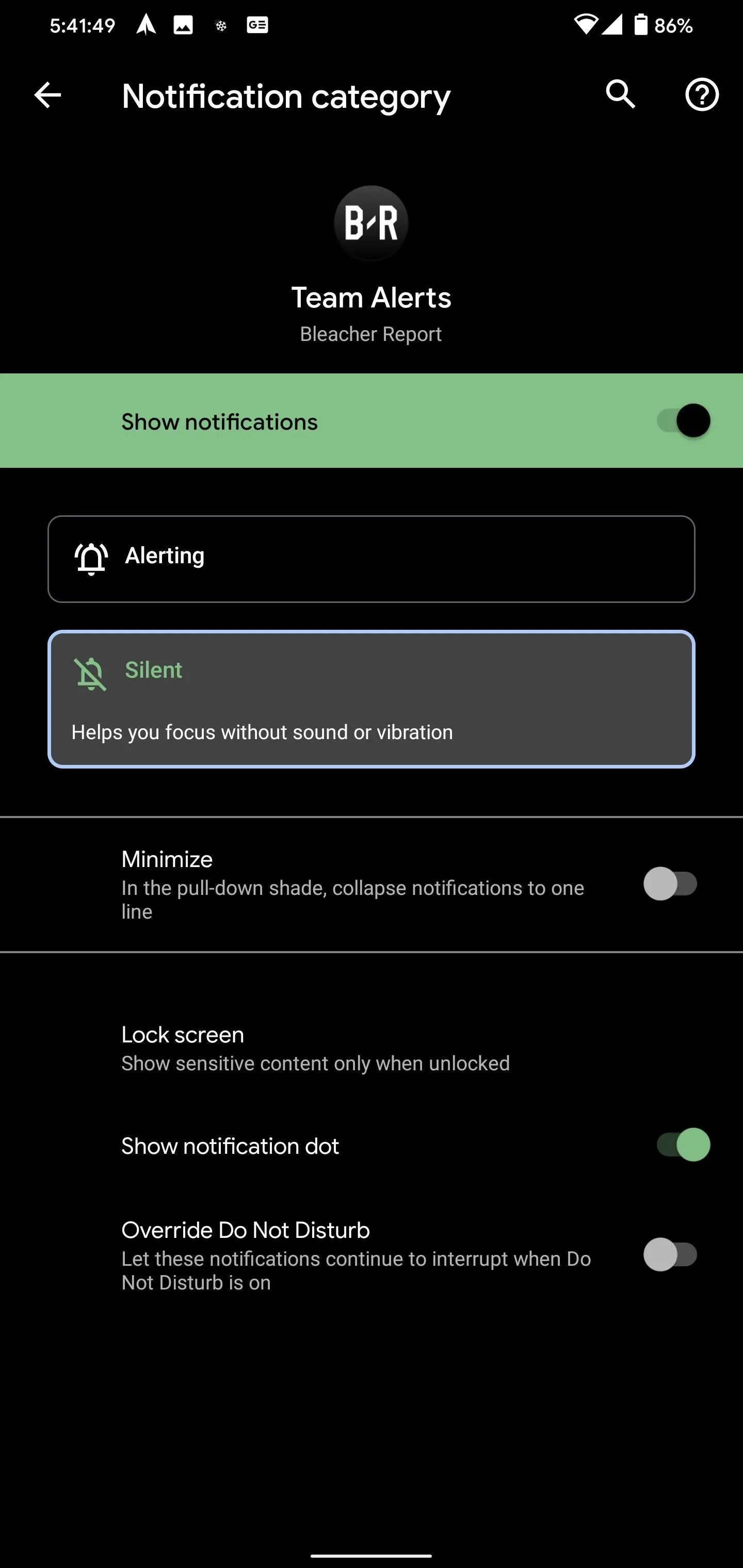Enable the Minimize toggle

click(670, 884)
